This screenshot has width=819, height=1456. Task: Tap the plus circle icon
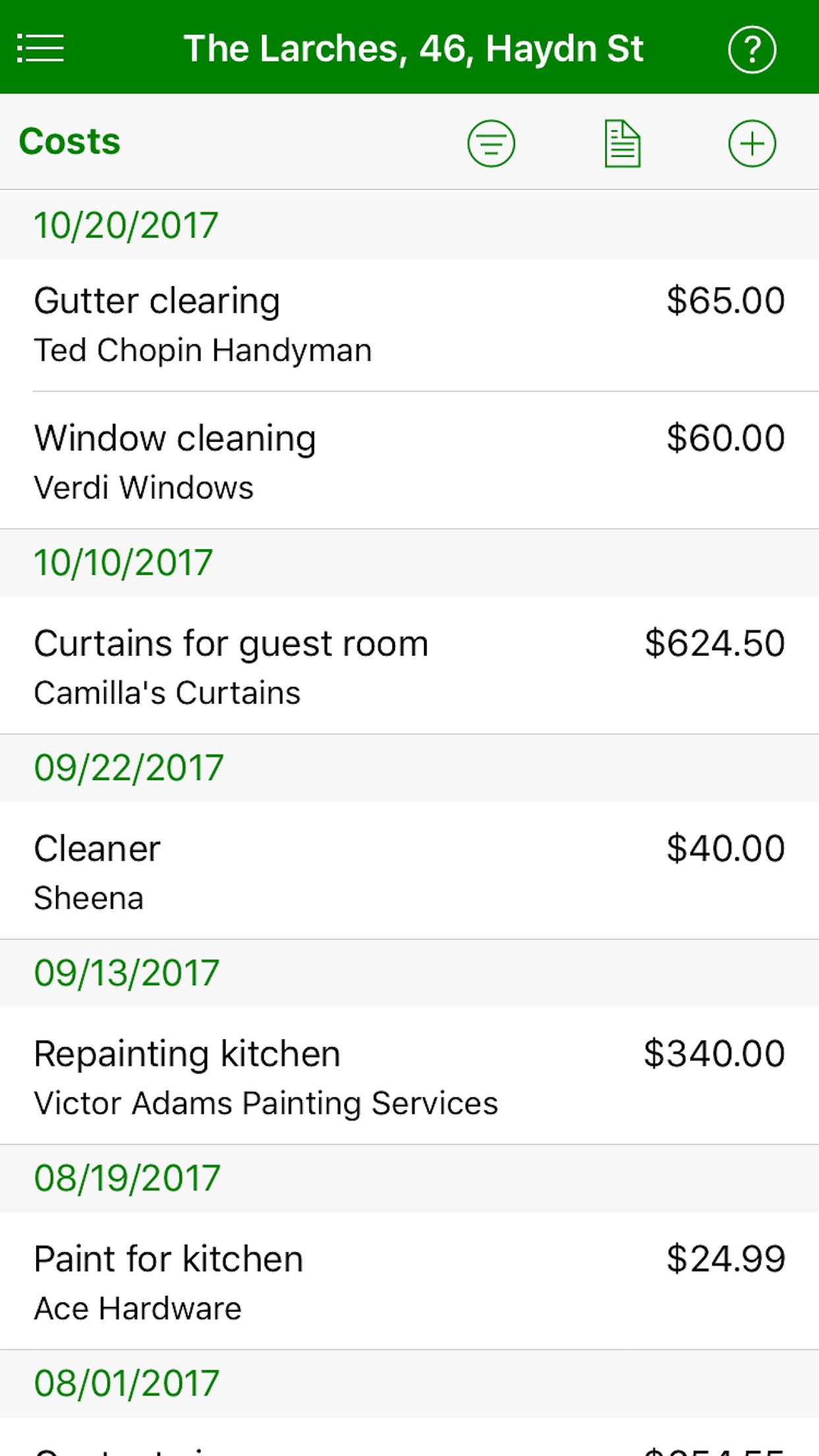752,143
